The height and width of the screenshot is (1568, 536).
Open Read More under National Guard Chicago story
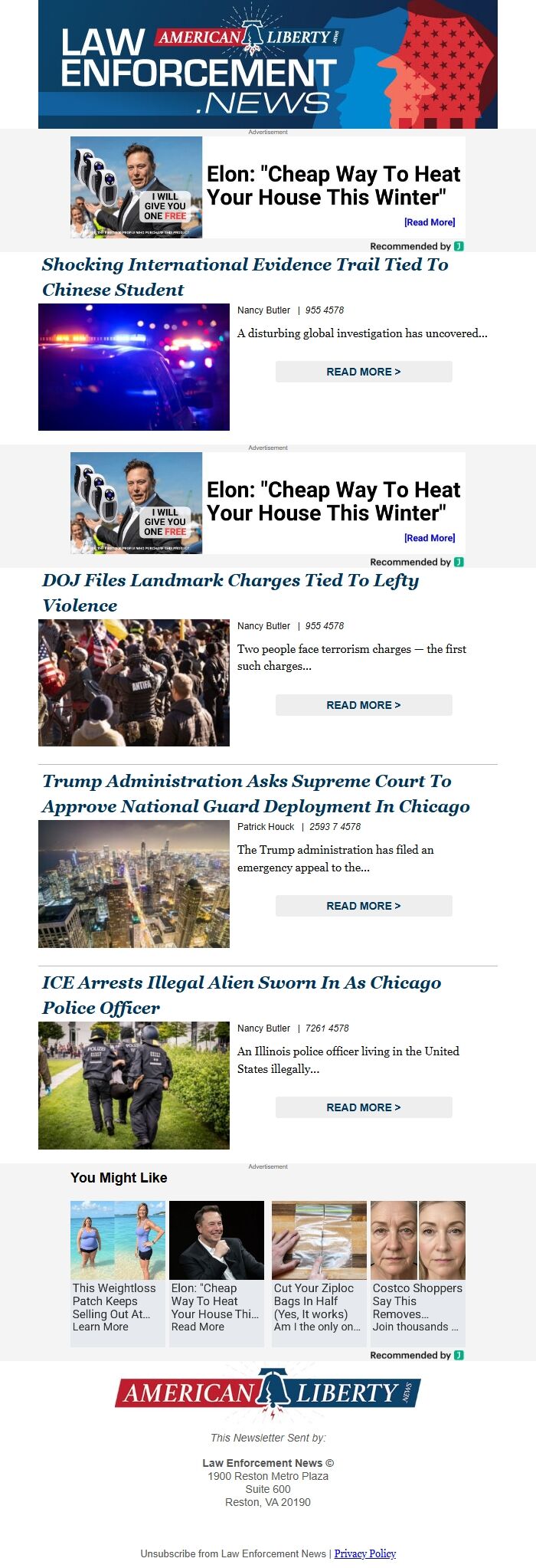point(364,906)
